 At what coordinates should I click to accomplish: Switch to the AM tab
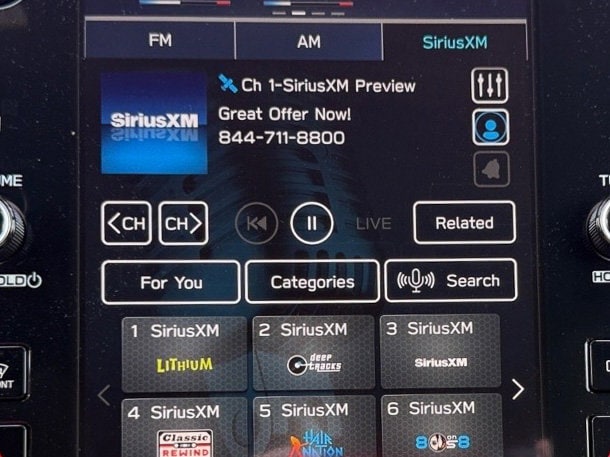coord(308,41)
